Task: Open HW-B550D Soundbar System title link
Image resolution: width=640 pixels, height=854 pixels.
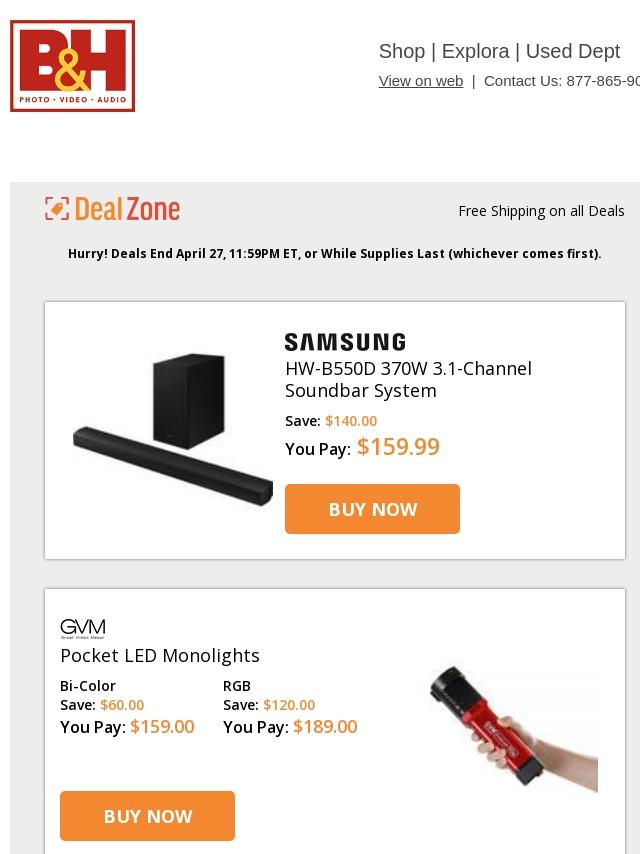Action: (408, 379)
